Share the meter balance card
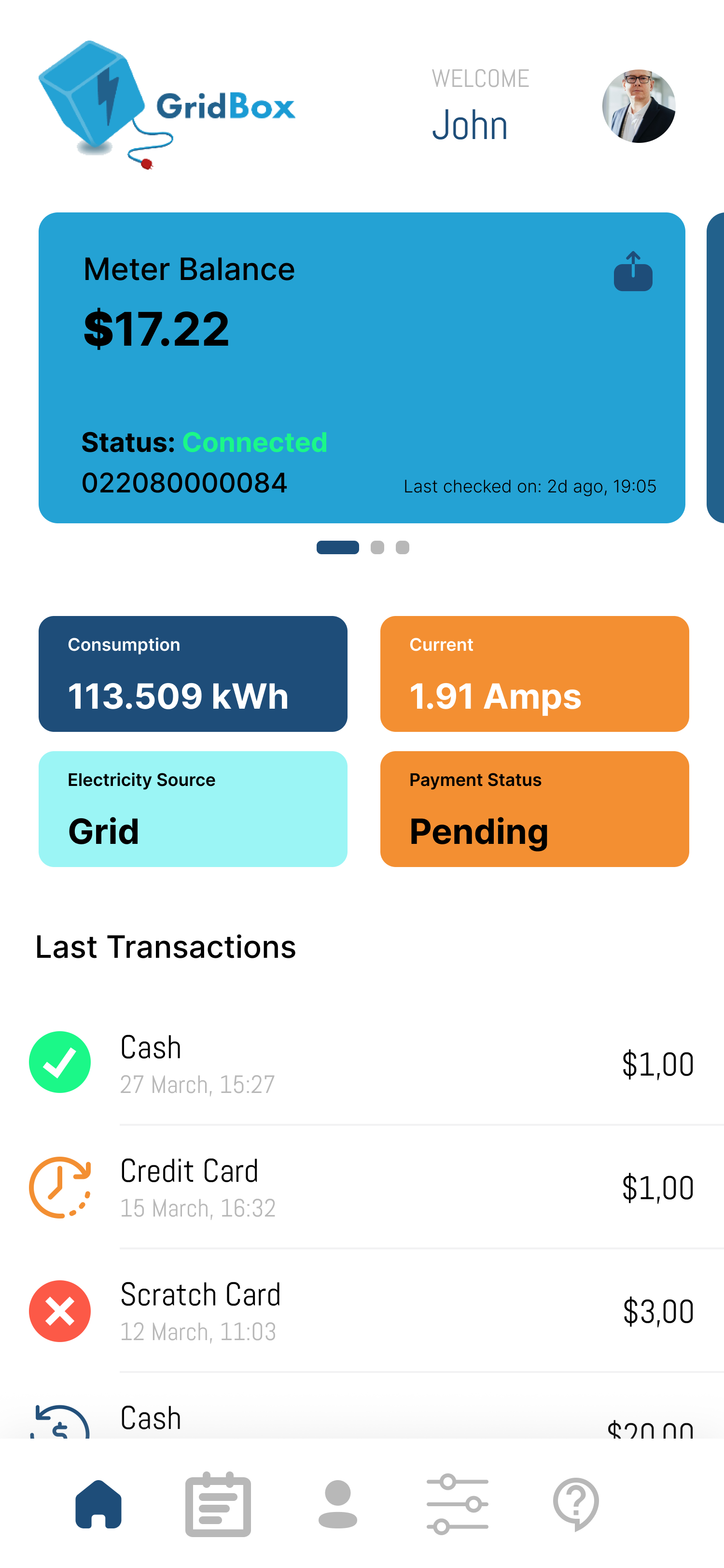This screenshot has height=1568, width=724. point(633,271)
